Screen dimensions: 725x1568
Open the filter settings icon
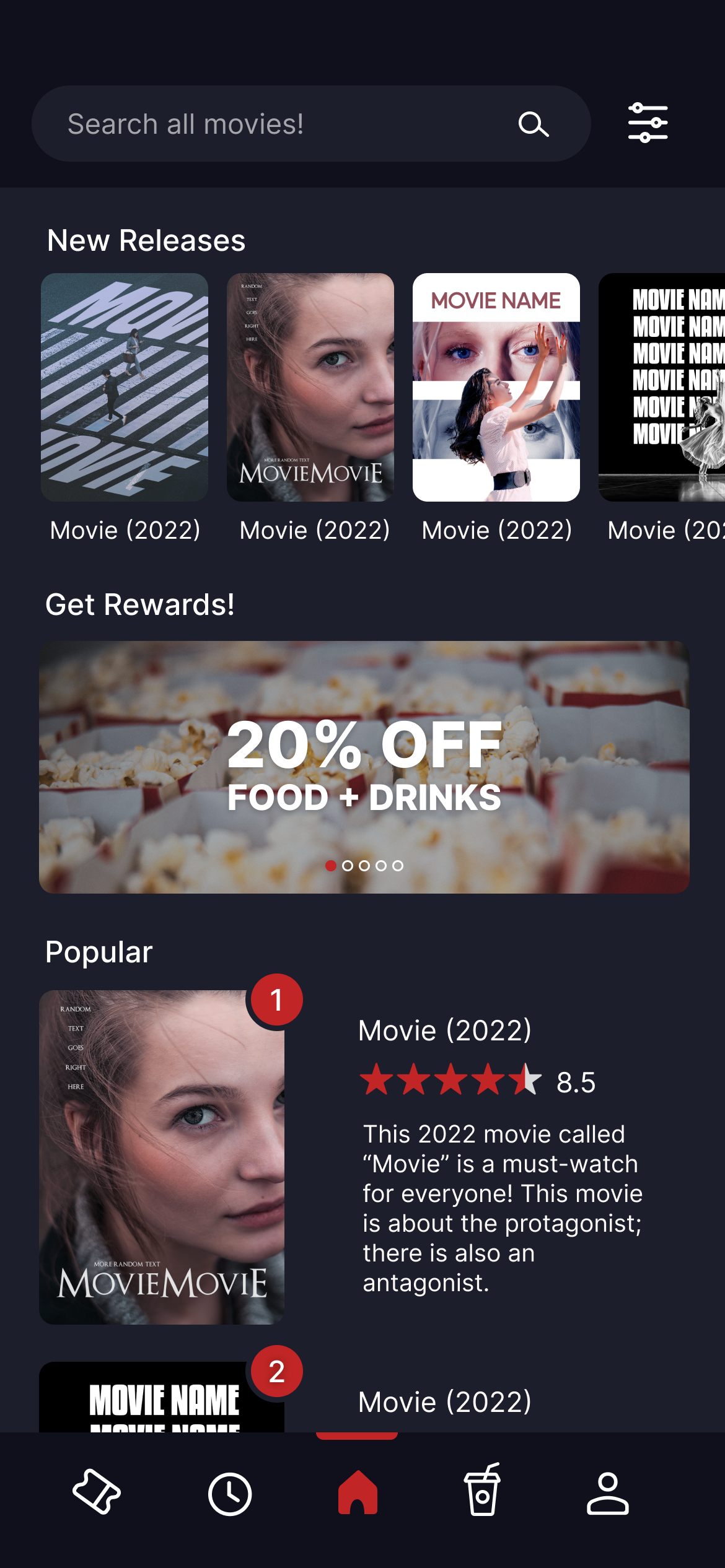(x=648, y=123)
